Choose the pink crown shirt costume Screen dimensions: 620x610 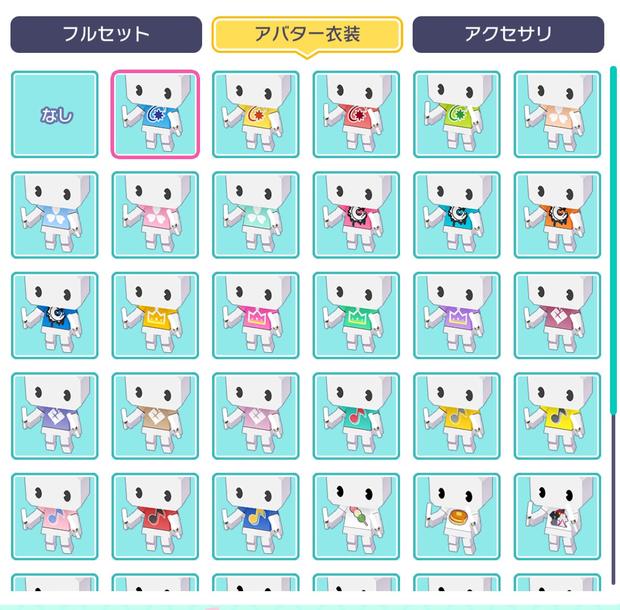(x=256, y=315)
